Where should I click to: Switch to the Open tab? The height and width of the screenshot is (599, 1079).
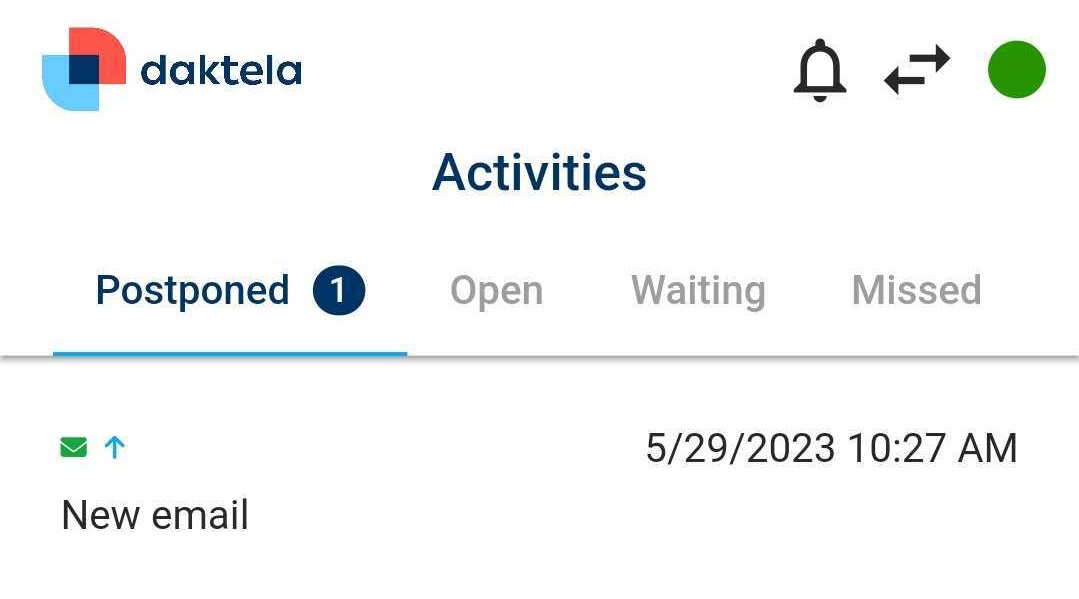496,291
